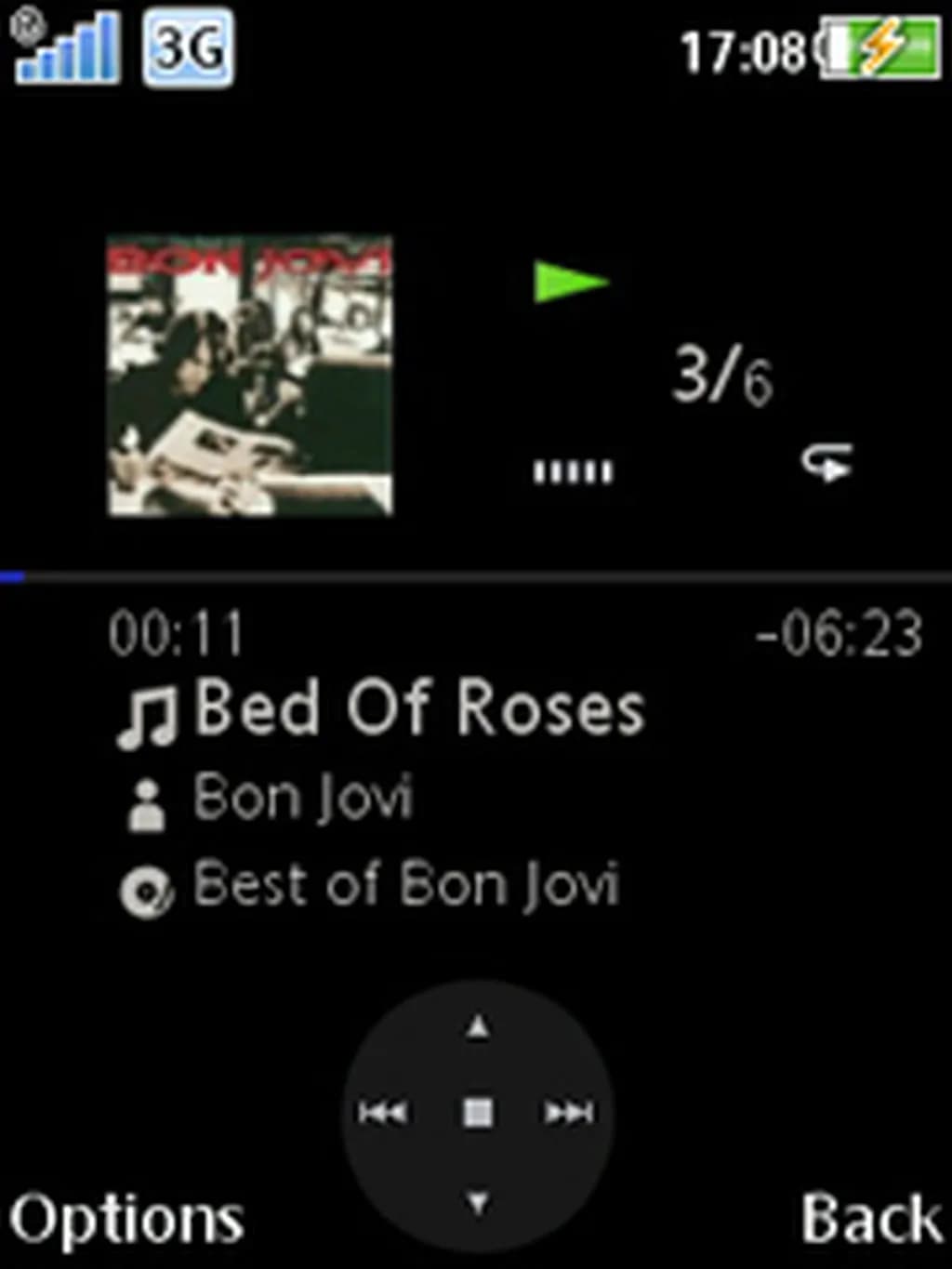Stop playback of Bed Of Roses
952x1269 pixels.
477,1112
